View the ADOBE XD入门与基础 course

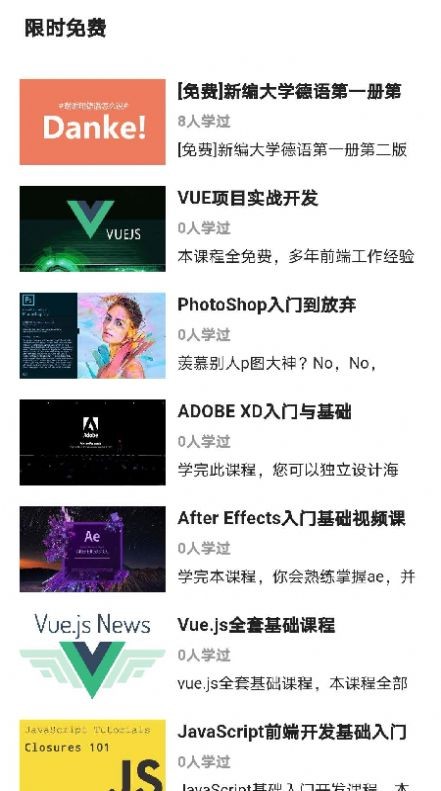(220, 442)
